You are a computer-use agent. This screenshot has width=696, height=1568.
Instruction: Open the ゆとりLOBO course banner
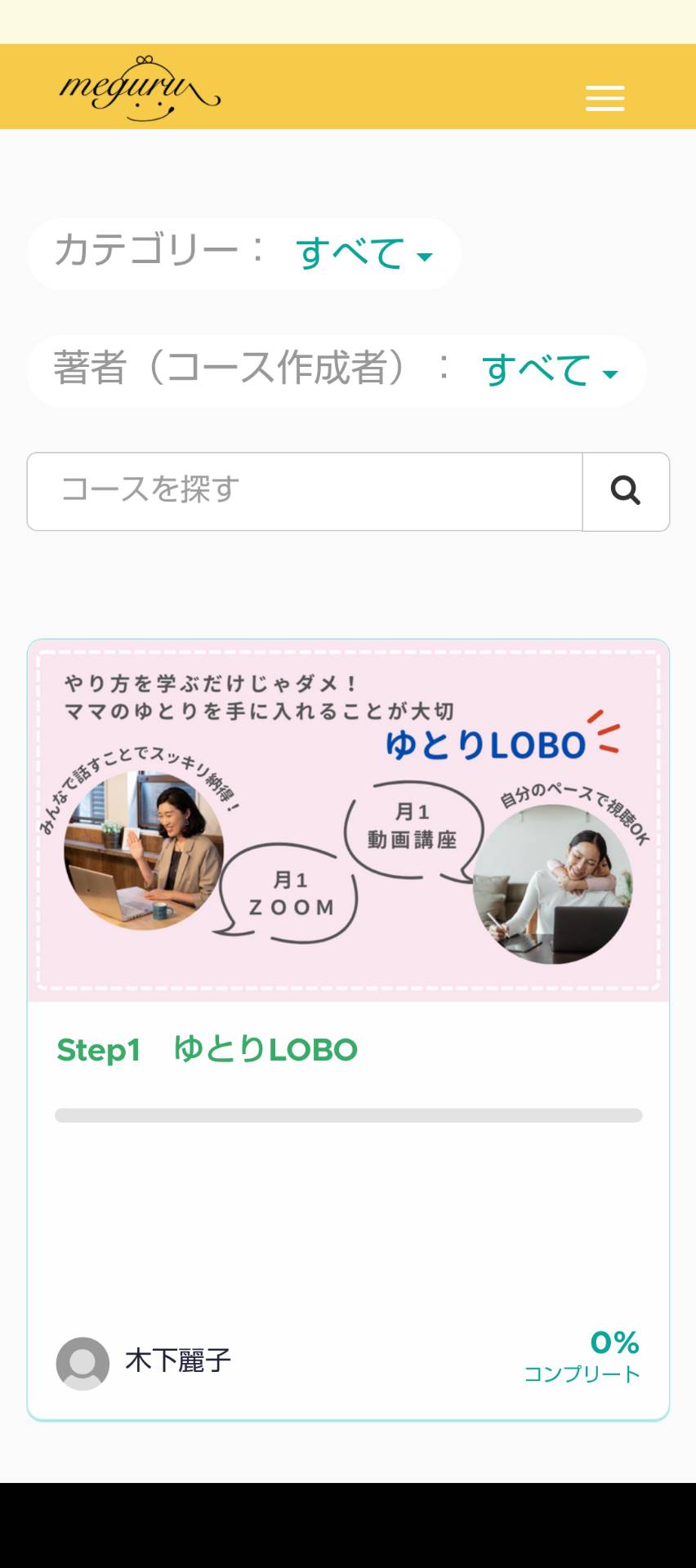[x=348, y=820]
